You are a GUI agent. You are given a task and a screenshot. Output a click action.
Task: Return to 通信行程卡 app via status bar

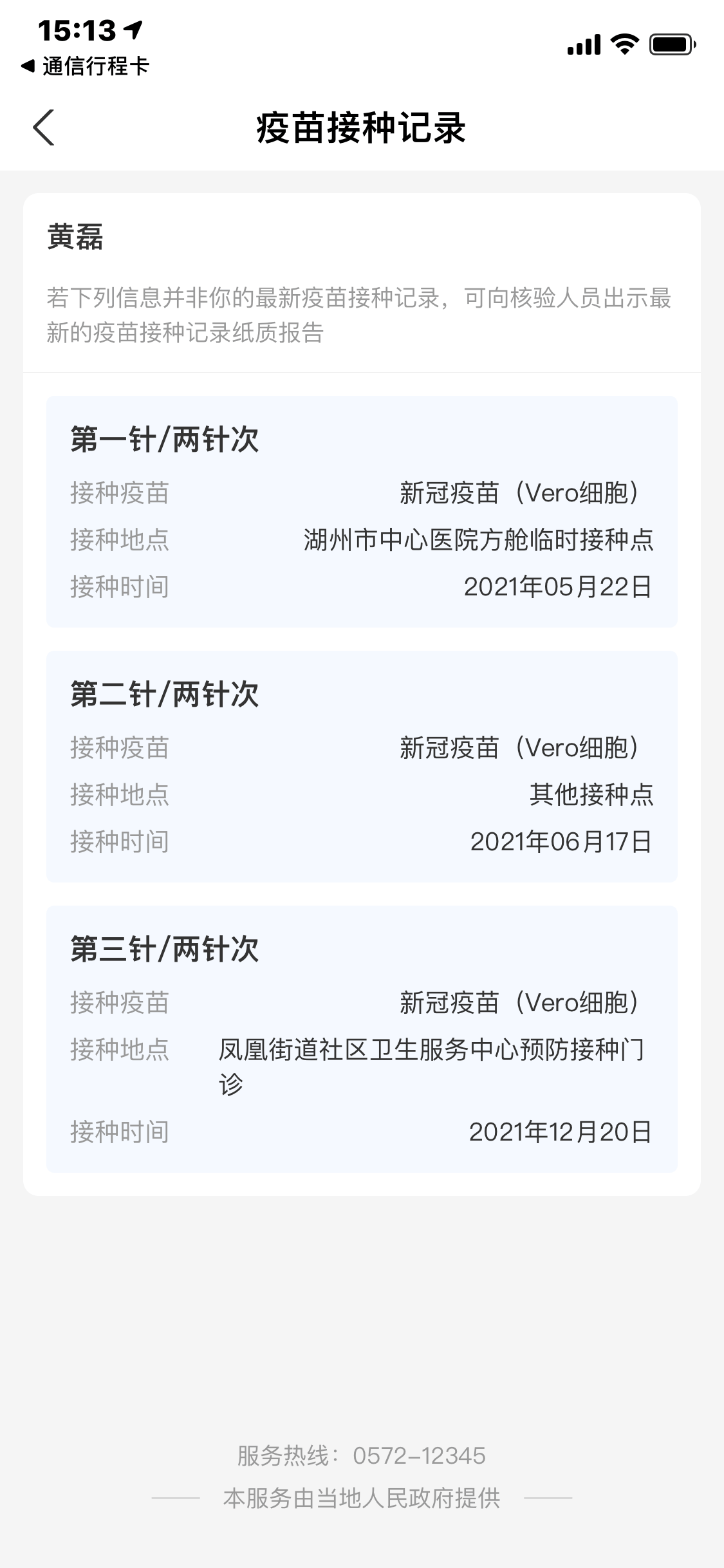point(85,66)
